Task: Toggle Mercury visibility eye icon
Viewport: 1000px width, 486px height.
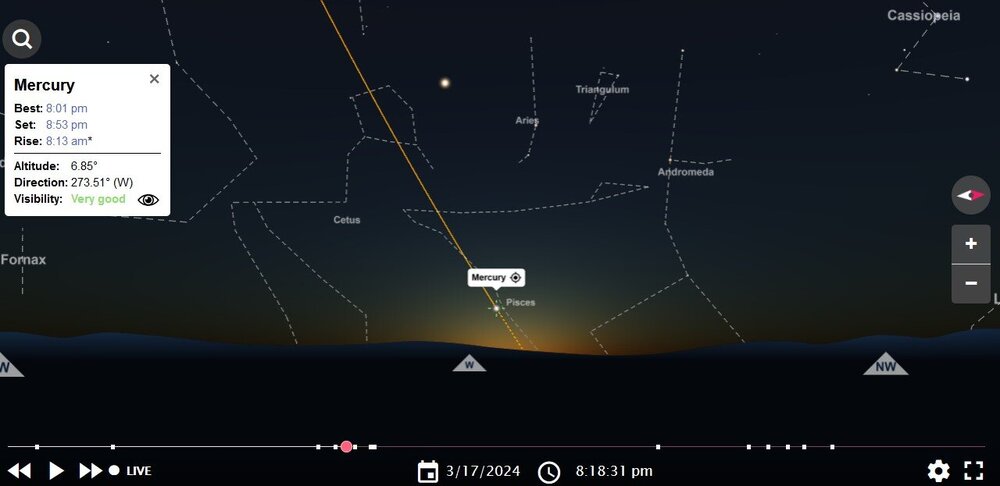Action: [148, 199]
